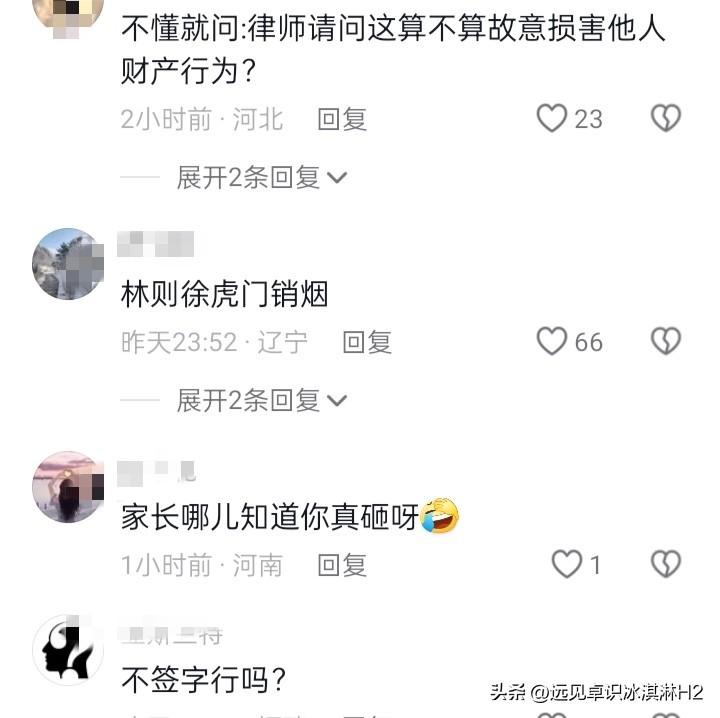This screenshot has width=720, height=718.
Task: Reply to the comment from 辽宁
Action: [366, 342]
